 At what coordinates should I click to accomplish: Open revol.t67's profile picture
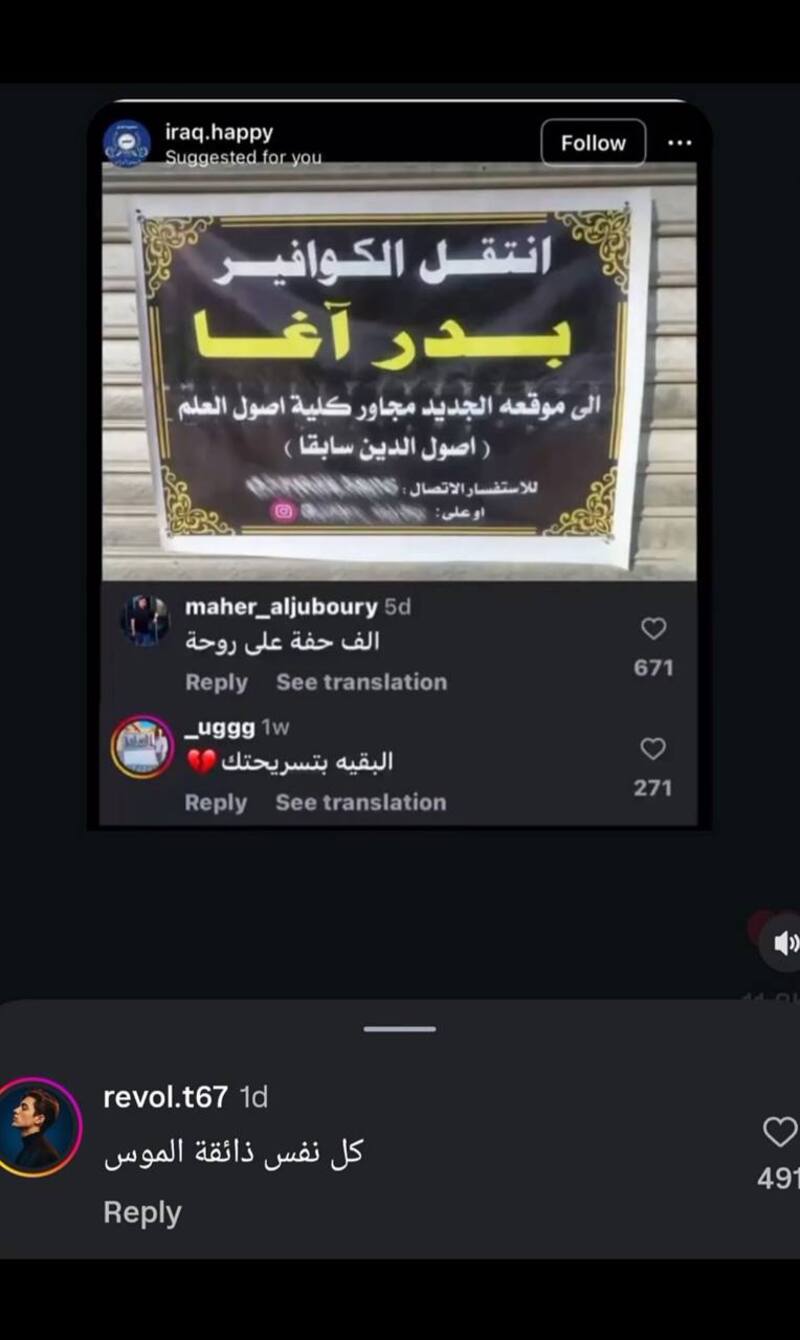pos(40,1126)
